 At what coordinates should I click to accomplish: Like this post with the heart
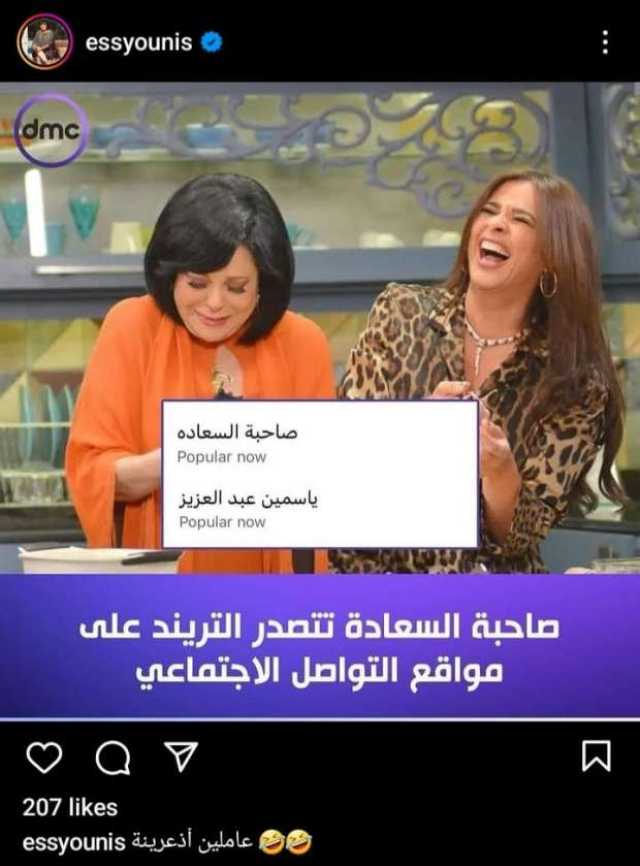tap(43, 760)
